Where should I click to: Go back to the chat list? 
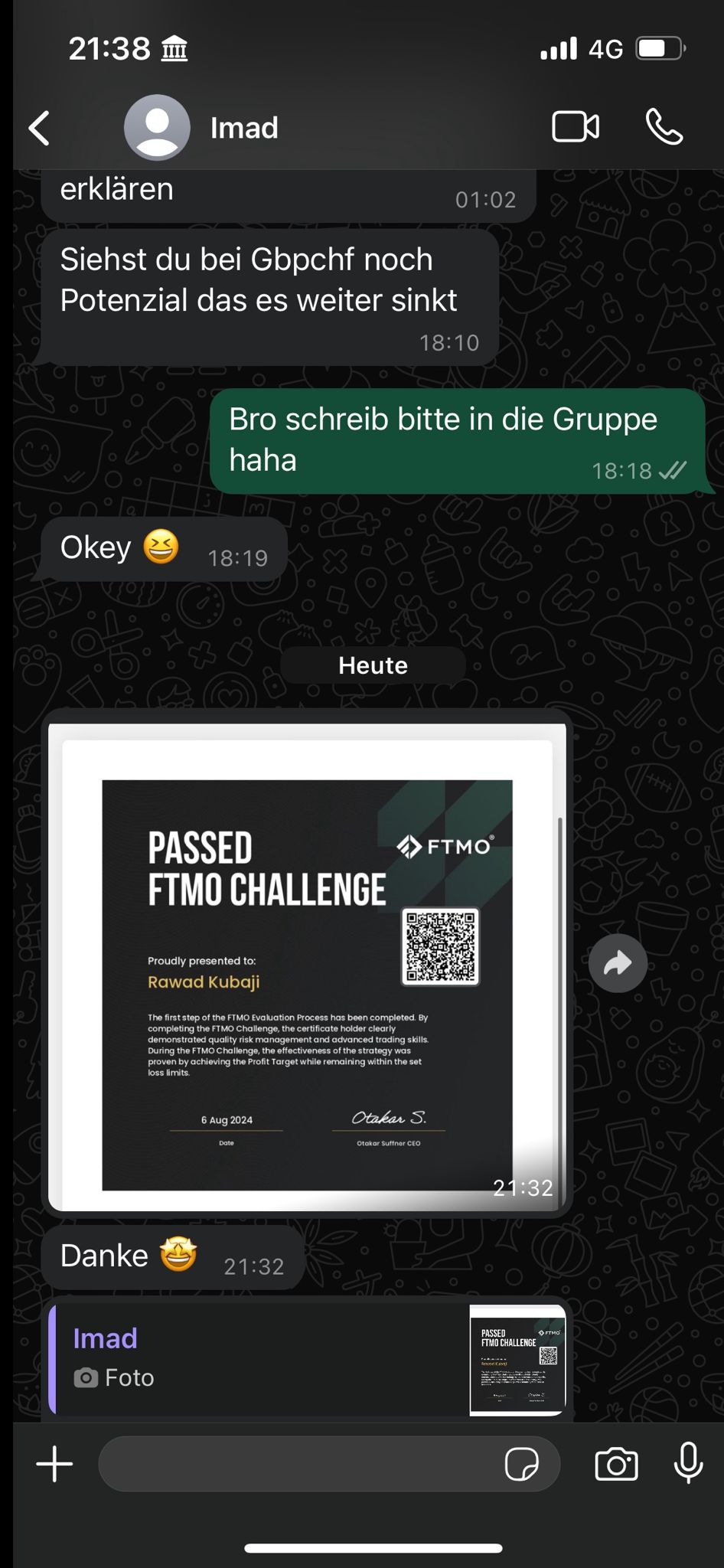coord(40,128)
